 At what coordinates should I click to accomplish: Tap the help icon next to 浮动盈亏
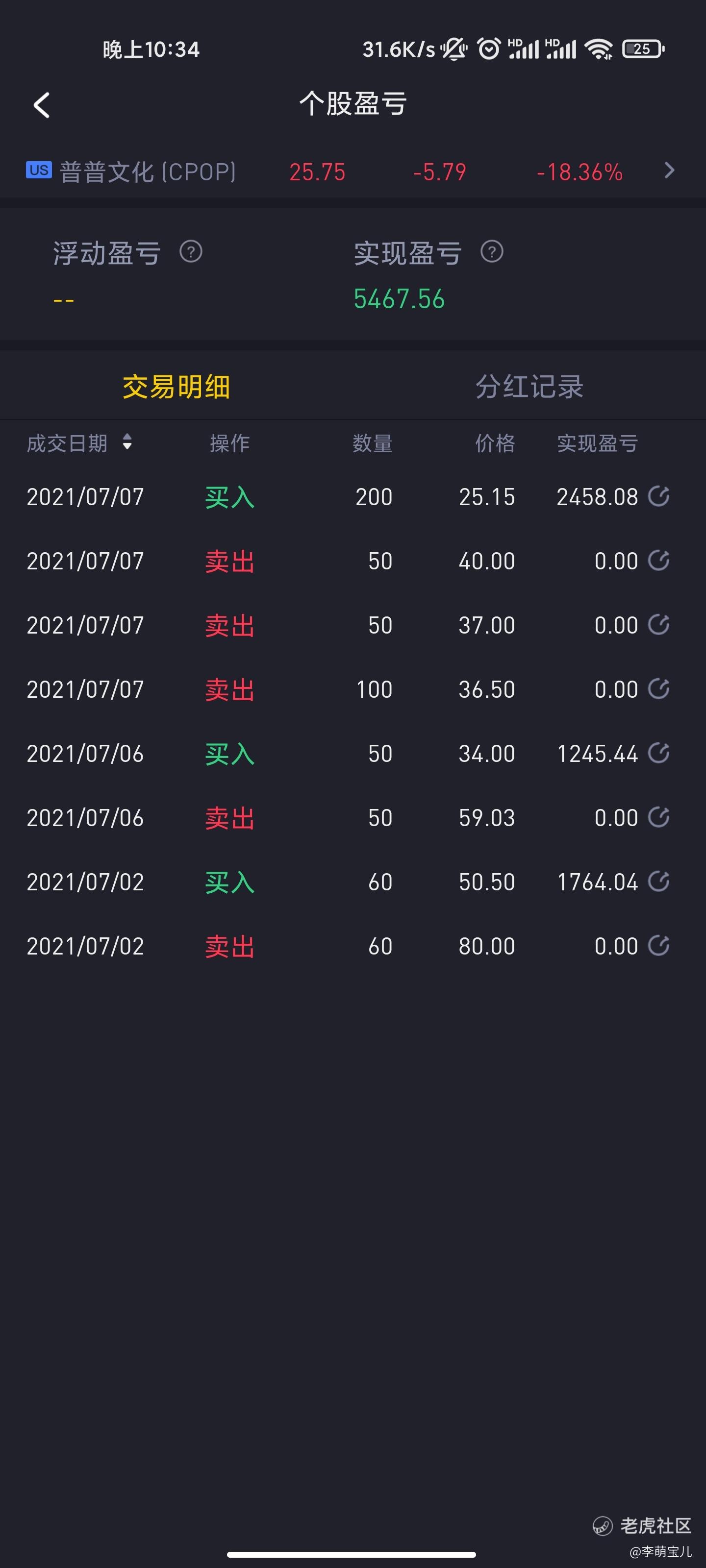coord(191,251)
